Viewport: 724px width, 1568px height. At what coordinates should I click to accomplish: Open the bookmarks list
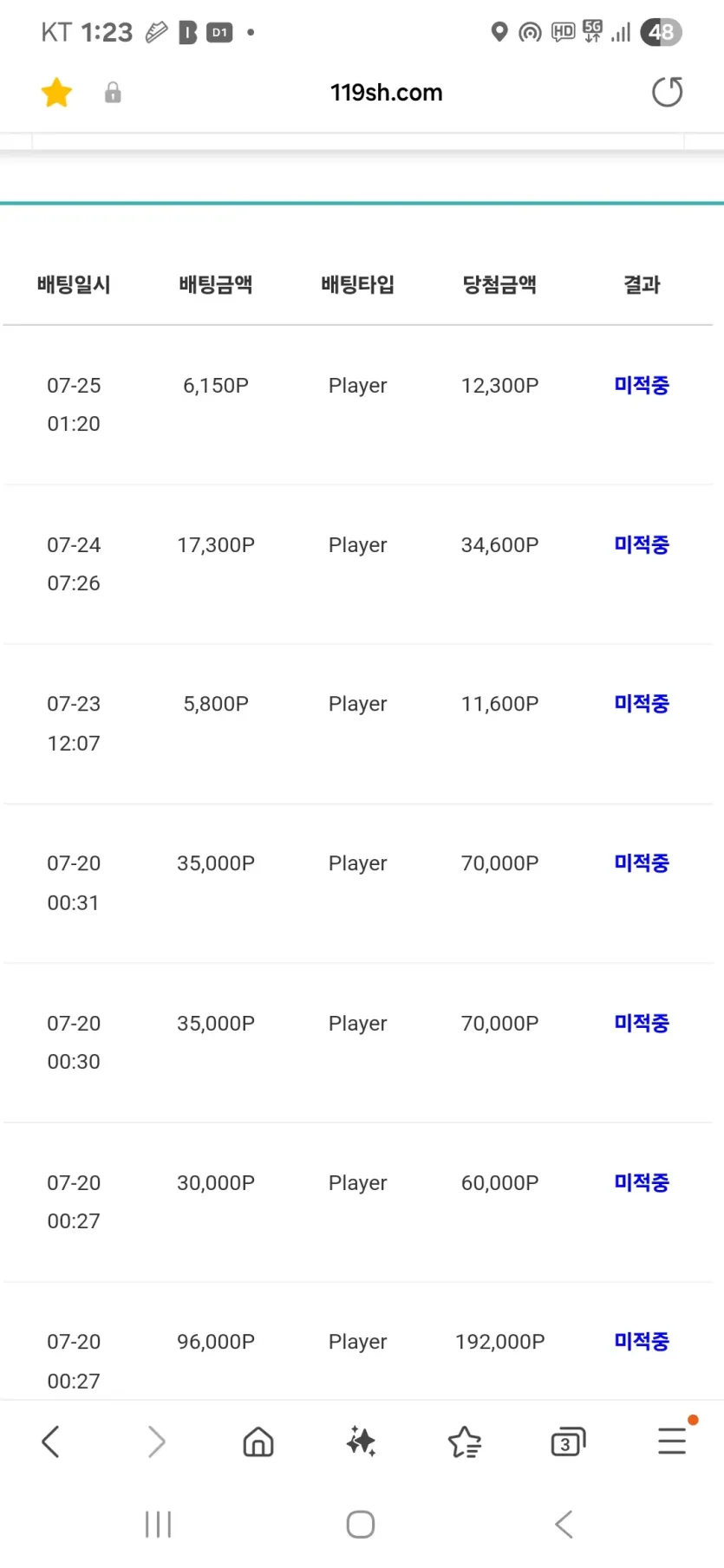coord(465,1442)
